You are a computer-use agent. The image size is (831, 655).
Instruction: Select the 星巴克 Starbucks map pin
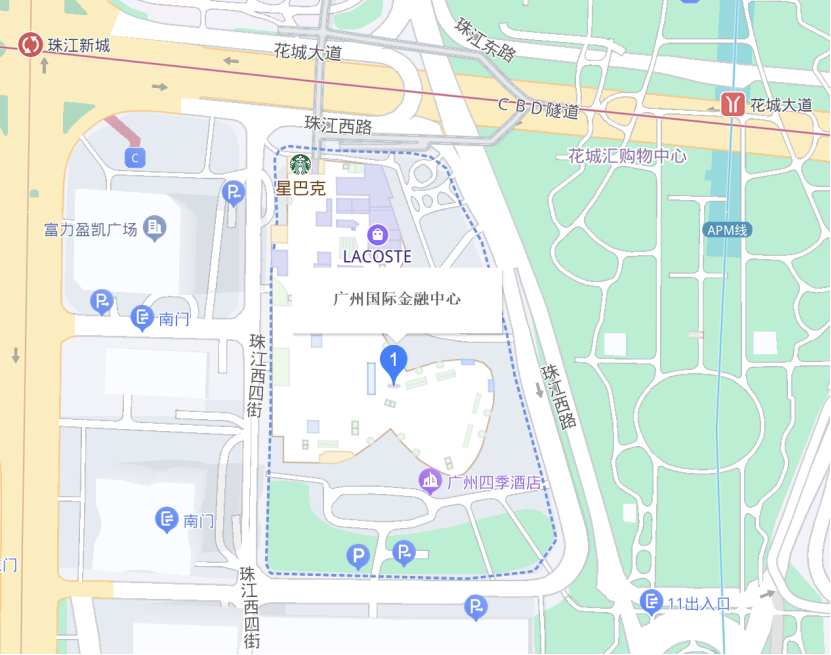point(301,164)
